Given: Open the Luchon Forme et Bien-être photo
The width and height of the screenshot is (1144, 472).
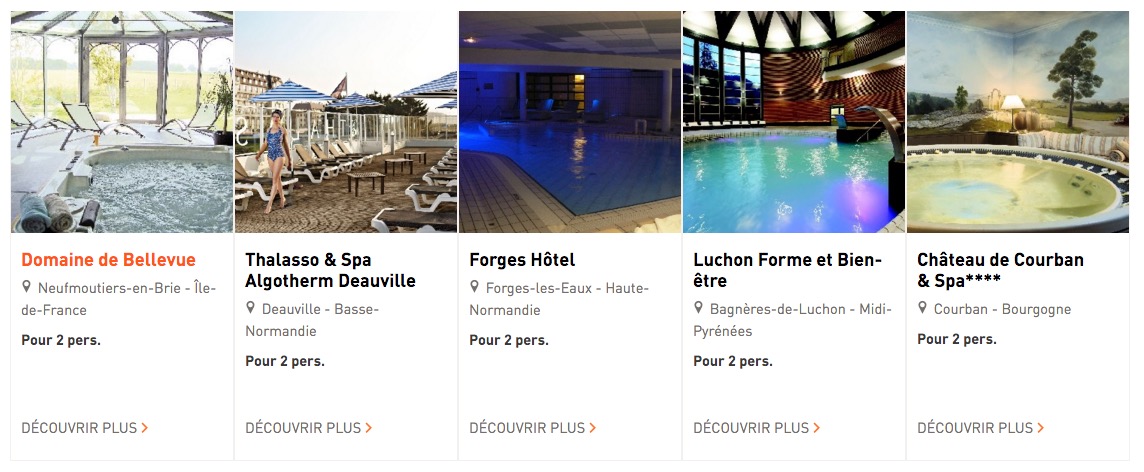Looking at the screenshot, I should [794, 122].
